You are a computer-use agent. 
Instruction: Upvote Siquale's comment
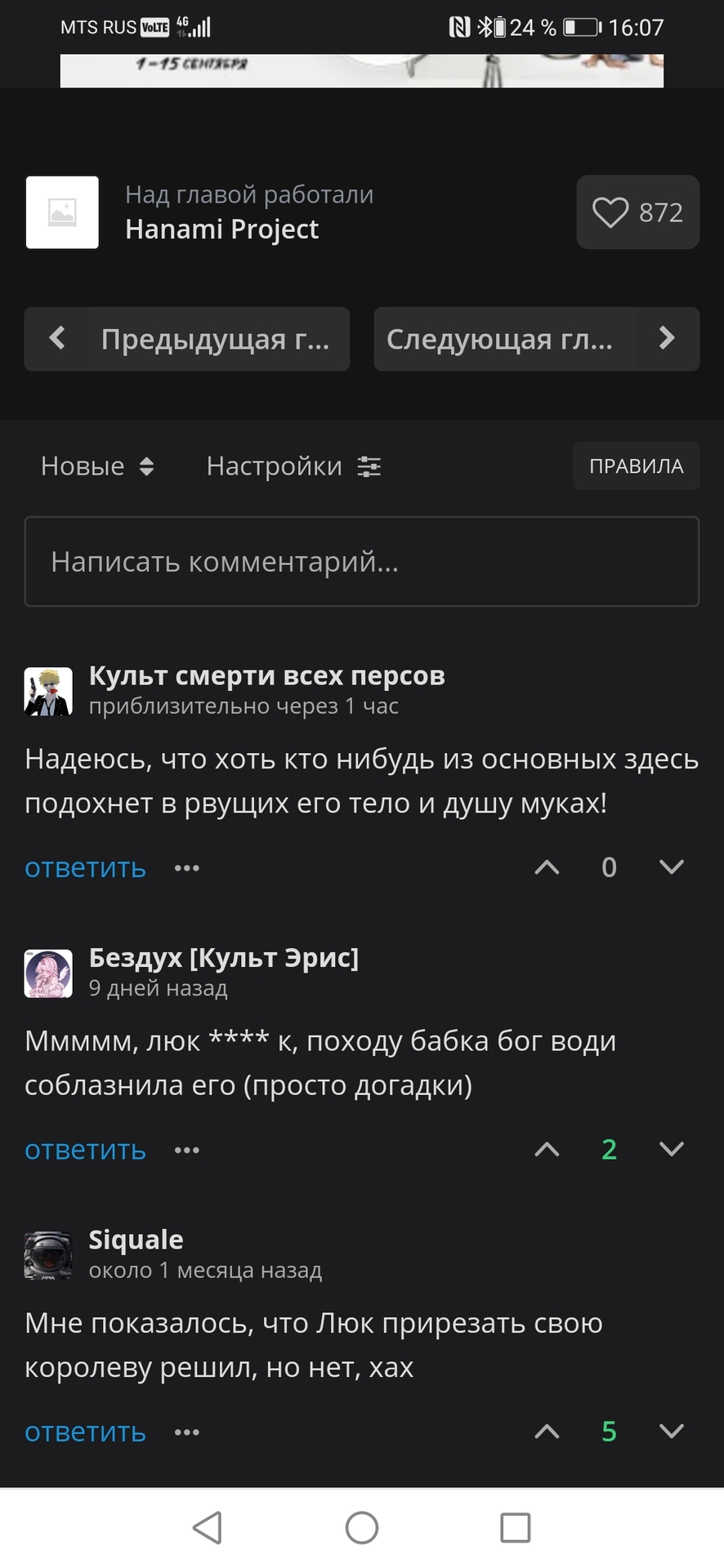[x=547, y=1432]
